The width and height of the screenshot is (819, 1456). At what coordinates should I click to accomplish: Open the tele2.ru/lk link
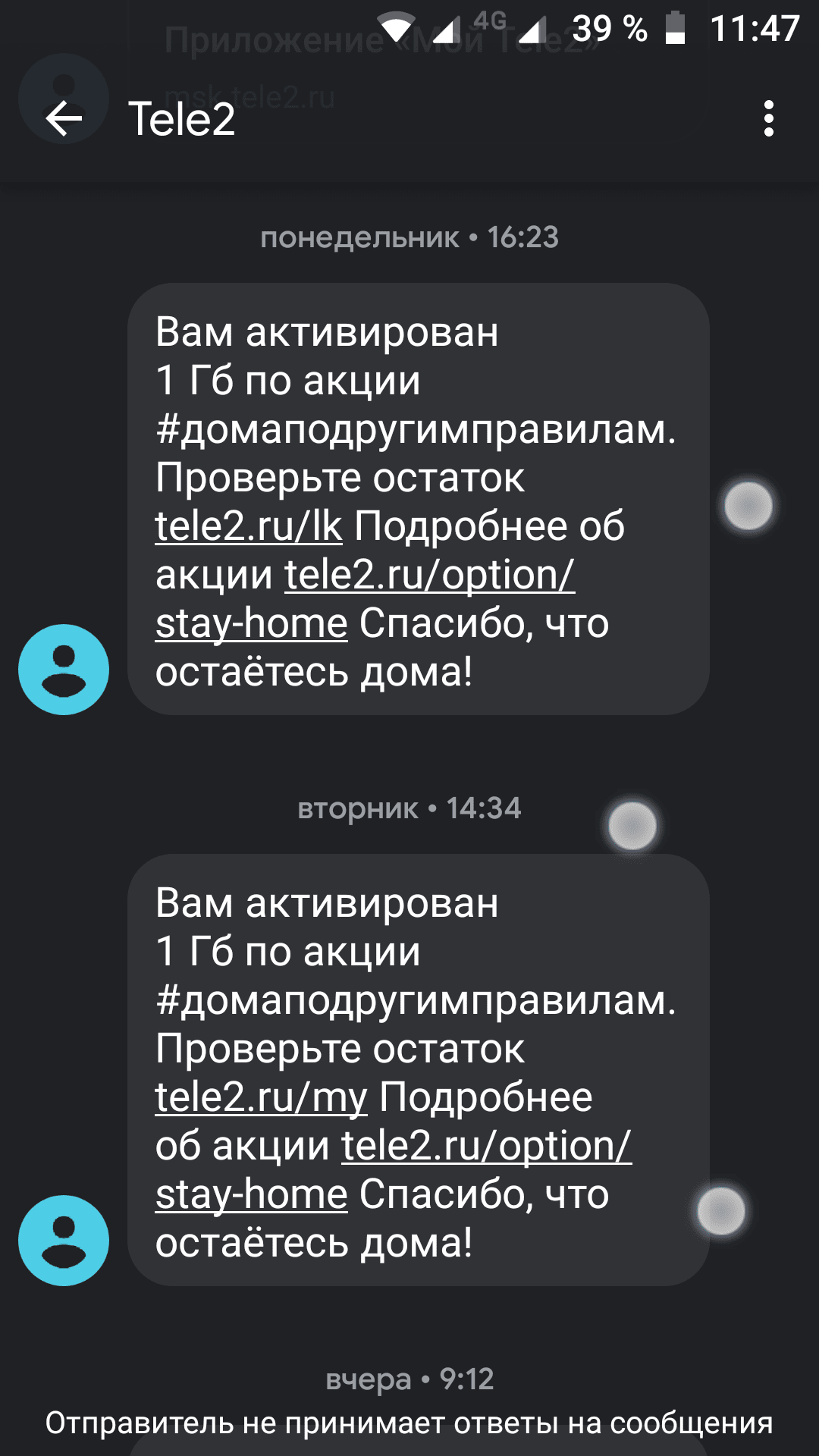pyautogui.click(x=249, y=526)
